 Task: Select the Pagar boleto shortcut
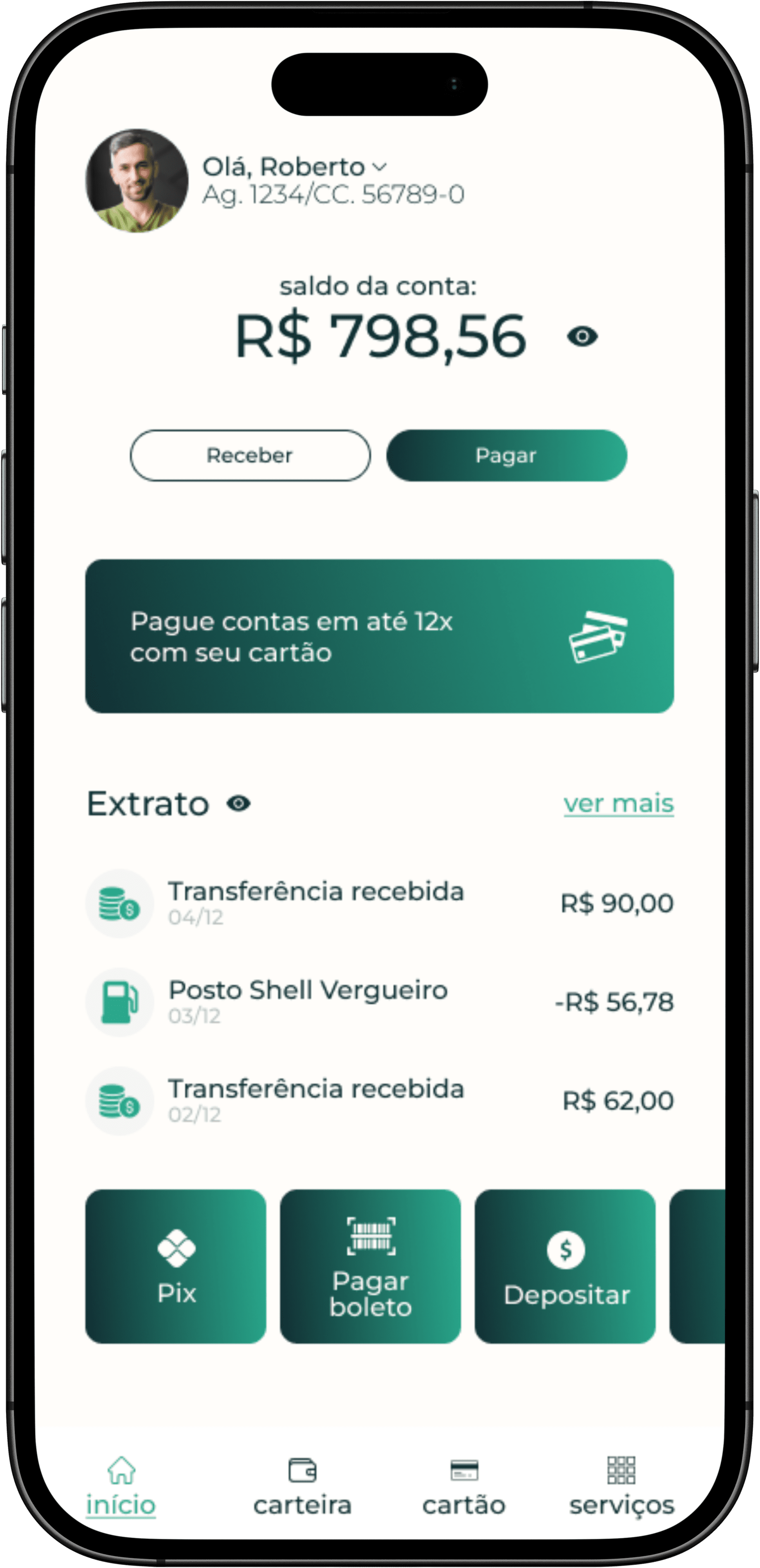[370, 1266]
